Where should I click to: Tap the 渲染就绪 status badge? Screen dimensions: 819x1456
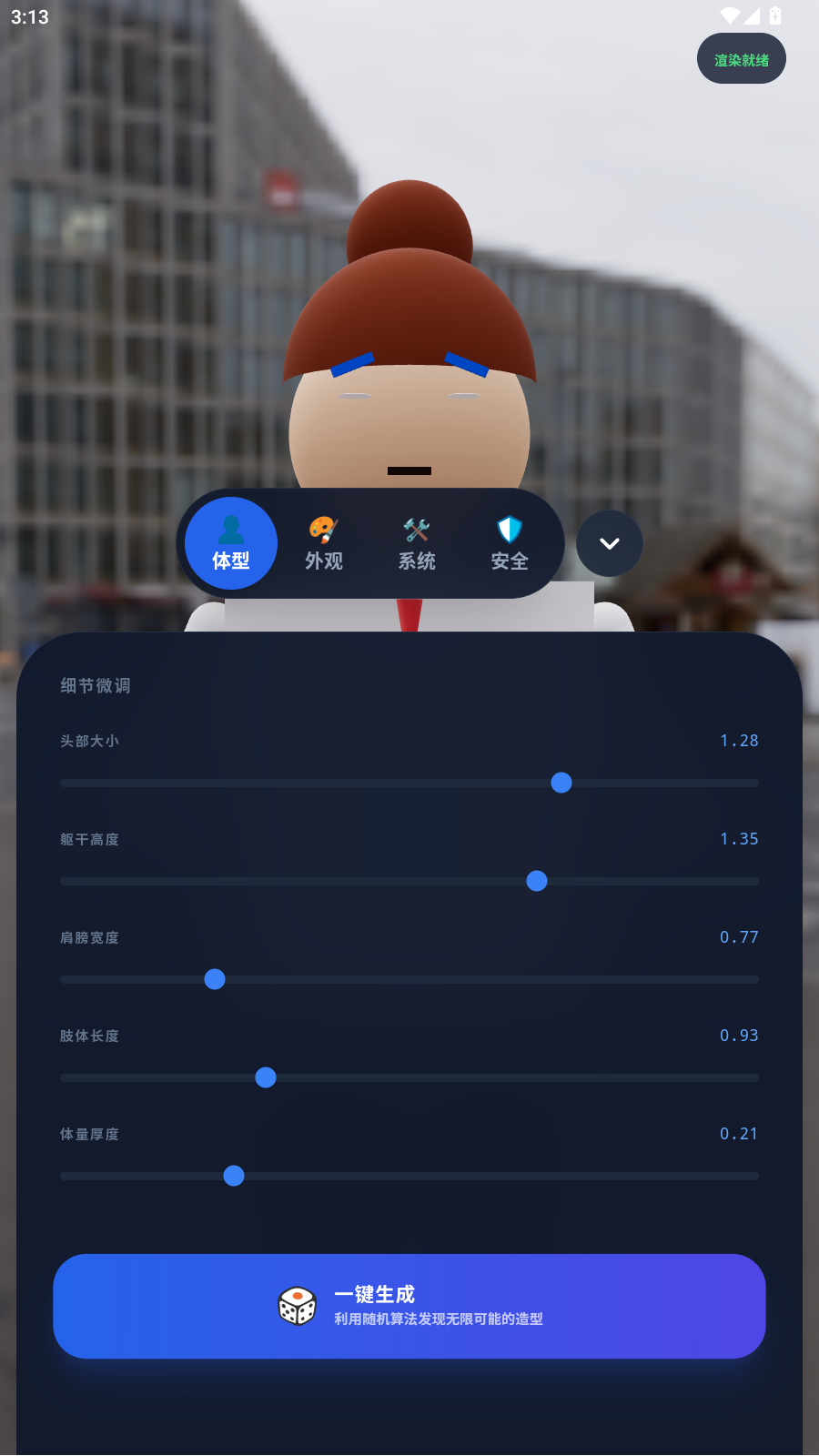pos(741,58)
